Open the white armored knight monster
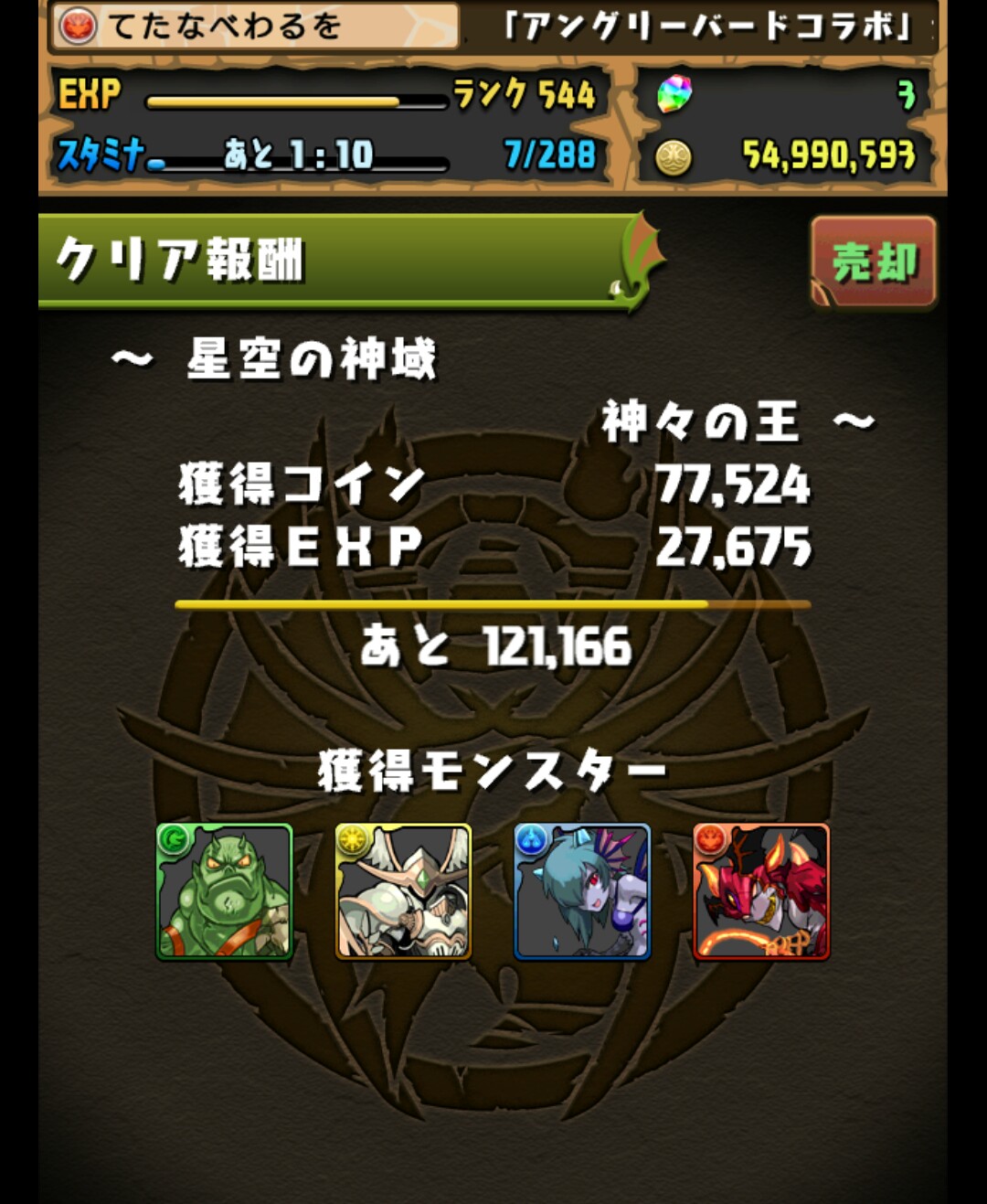Image resolution: width=987 pixels, height=1204 pixels. tap(403, 891)
